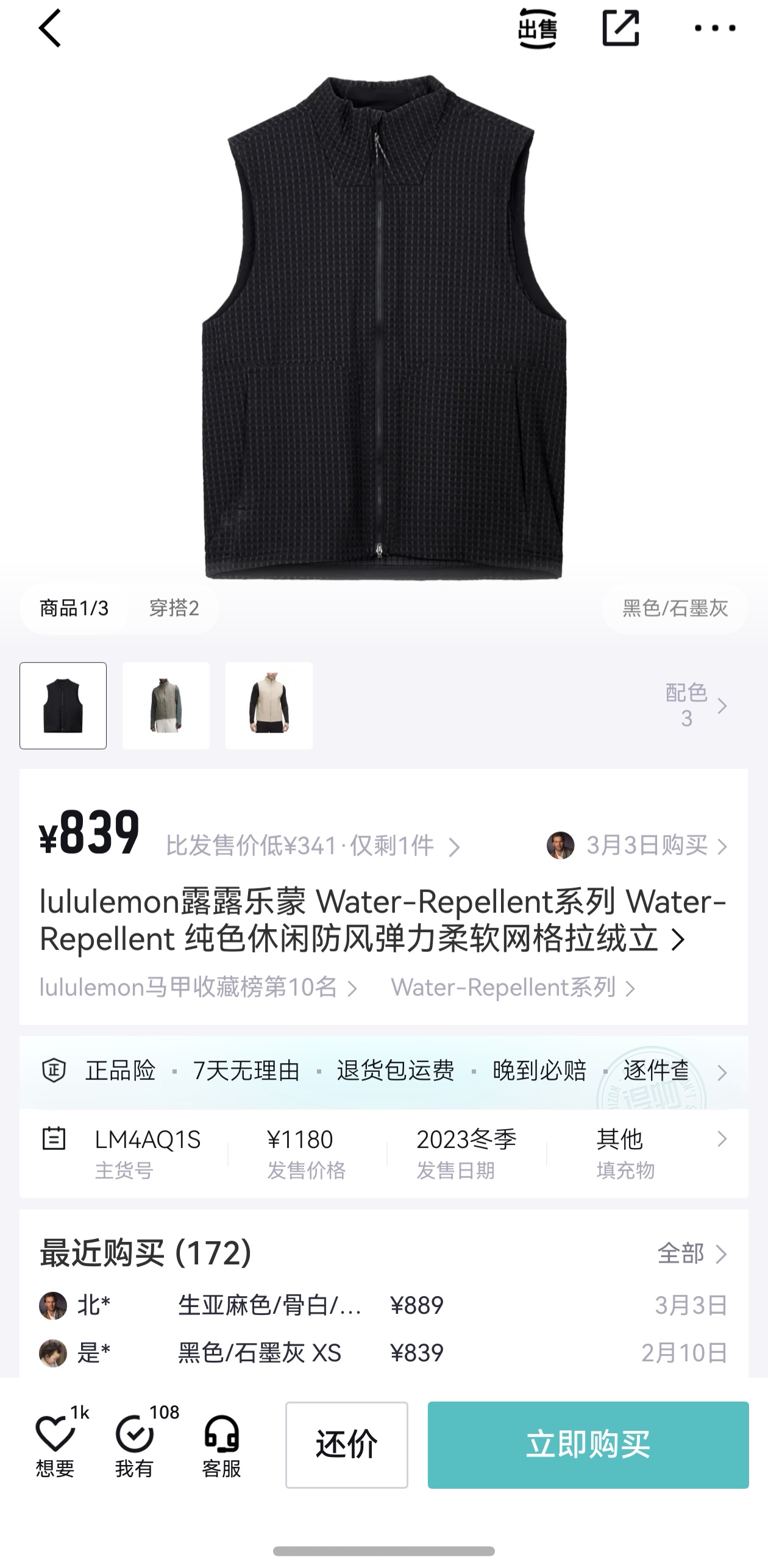Select the beige vest thumbnail
The height and width of the screenshot is (1568, 768).
tap(269, 705)
